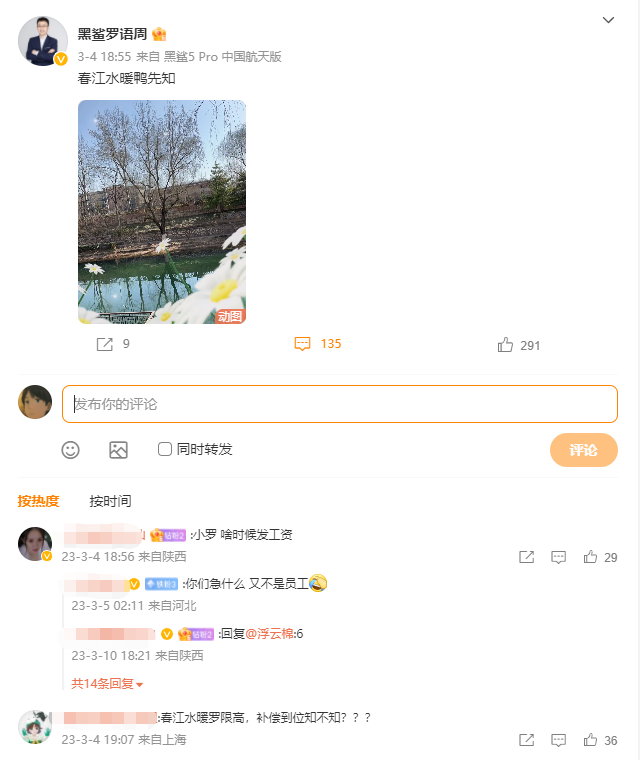The height and width of the screenshot is (760, 640).
Task: Check the 同时转发 box
Action: (x=165, y=449)
